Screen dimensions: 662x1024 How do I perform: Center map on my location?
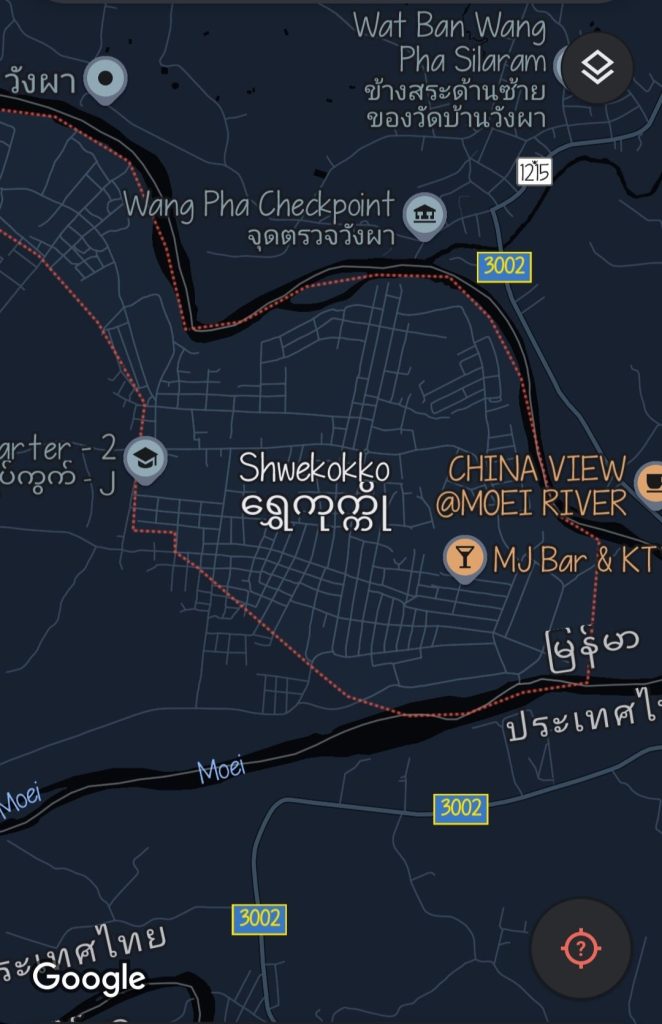tap(581, 948)
